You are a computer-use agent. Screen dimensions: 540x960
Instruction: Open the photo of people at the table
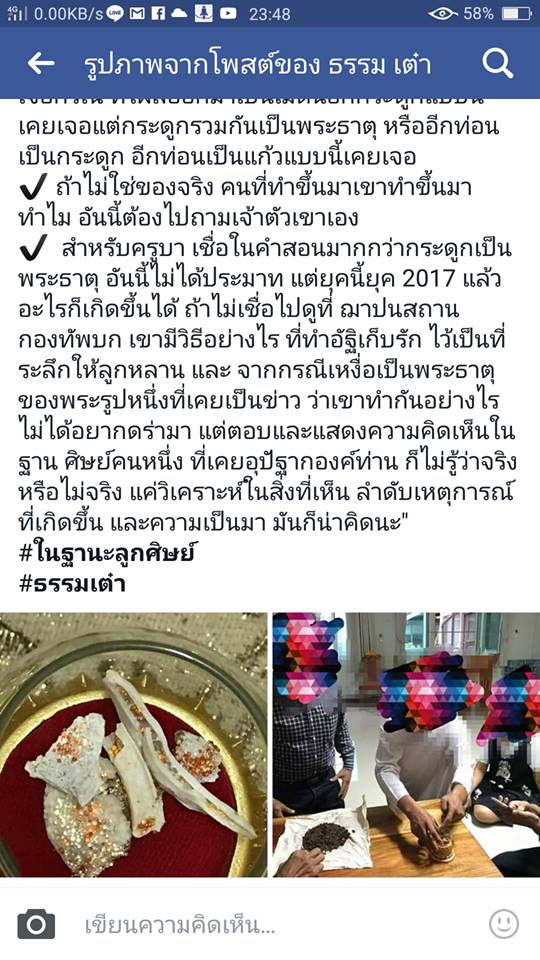pyautogui.click(x=407, y=744)
